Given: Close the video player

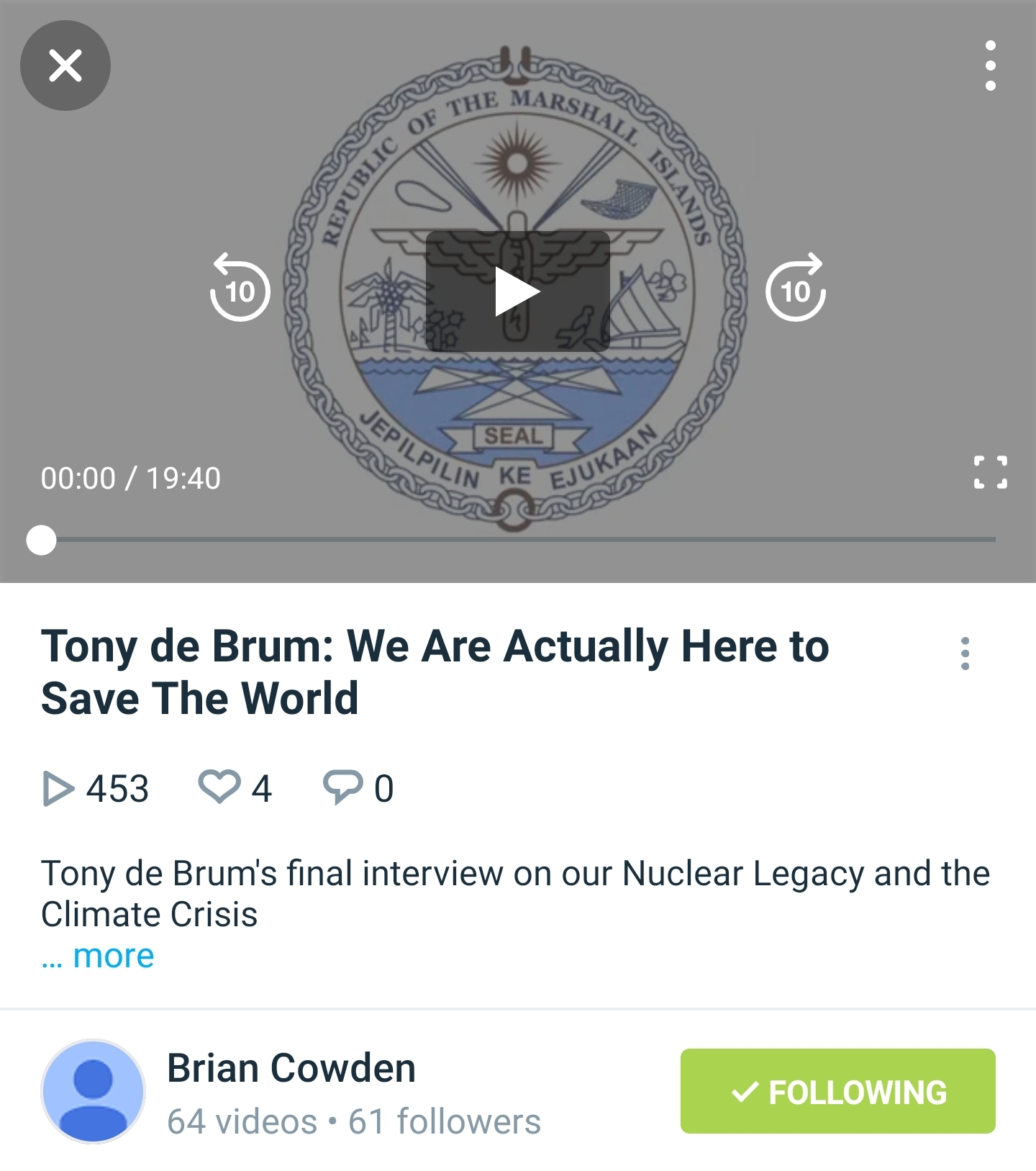Looking at the screenshot, I should (65, 65).
